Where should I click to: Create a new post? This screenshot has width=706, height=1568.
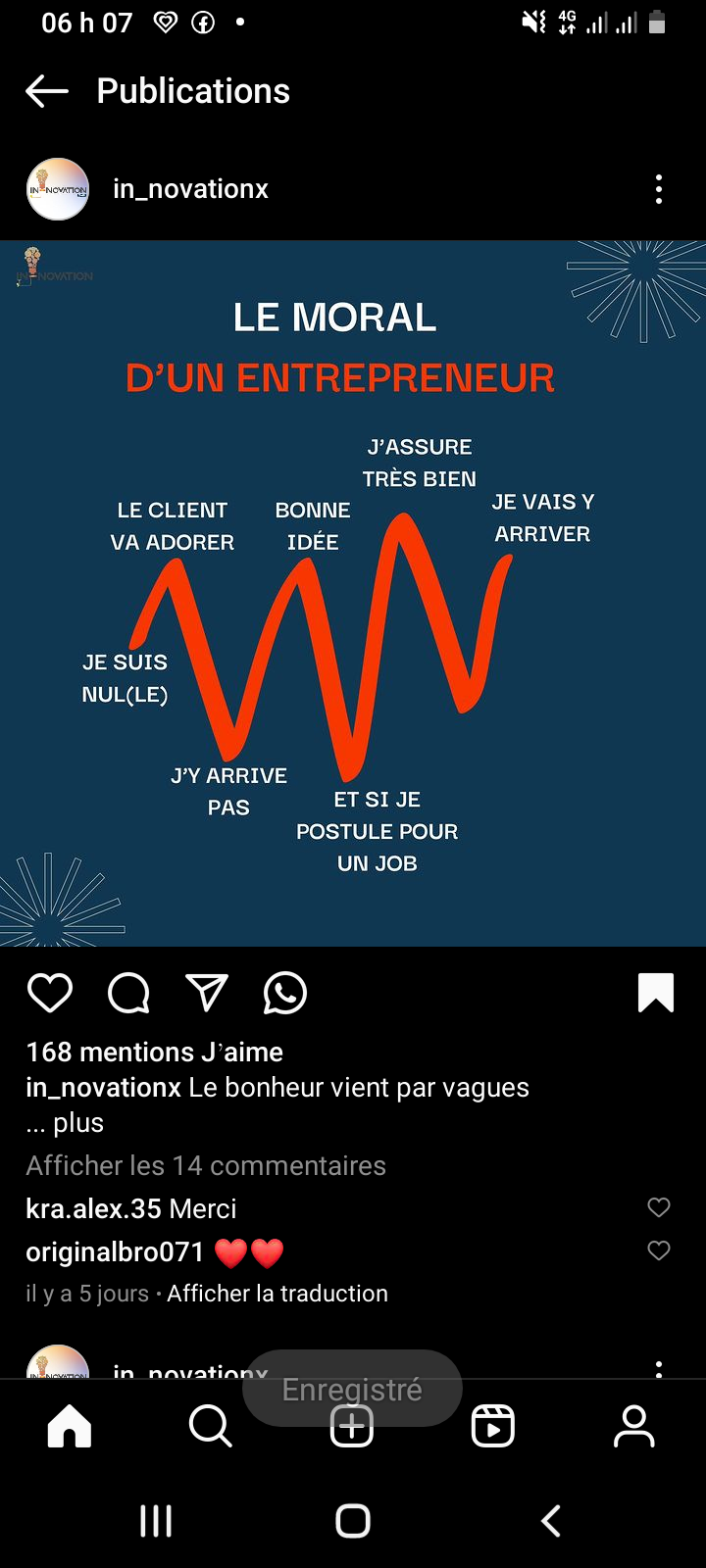pos(352,1426)
